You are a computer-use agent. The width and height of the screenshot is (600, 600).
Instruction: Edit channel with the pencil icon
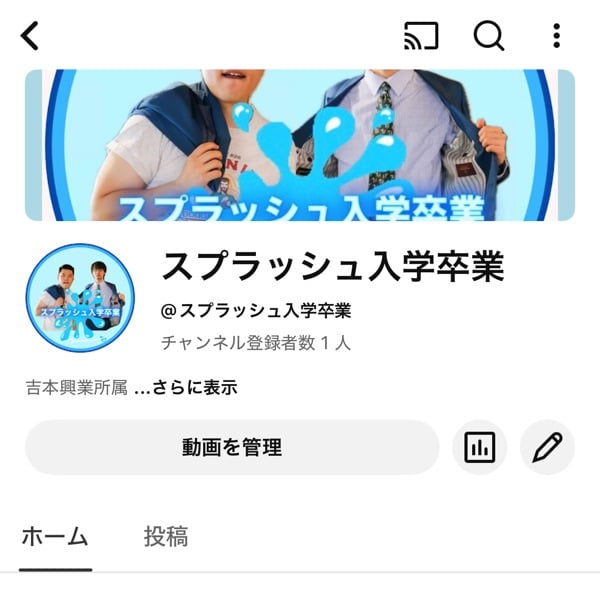click(x=548, y=447)
